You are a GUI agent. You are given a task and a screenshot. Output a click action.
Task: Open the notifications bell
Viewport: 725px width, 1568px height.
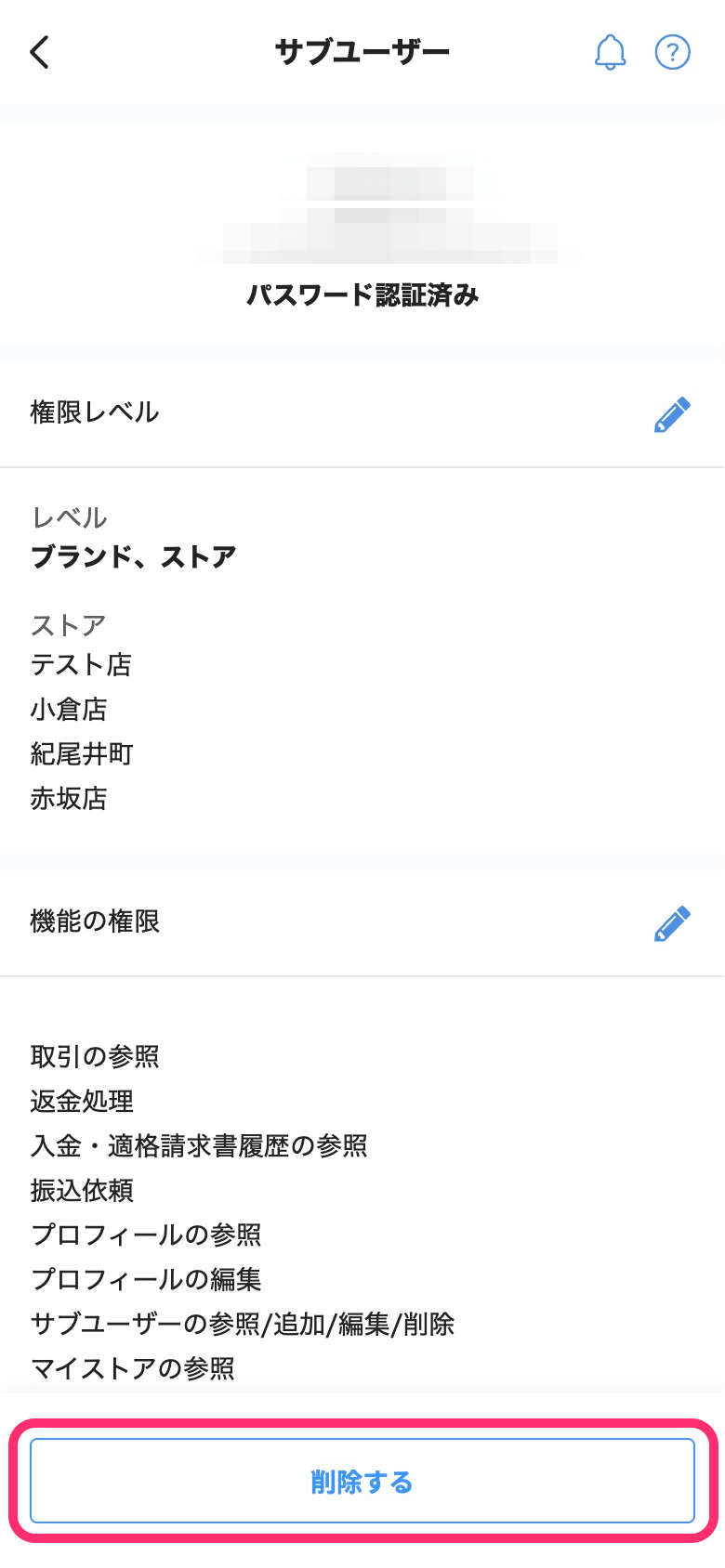coord(611,52)
